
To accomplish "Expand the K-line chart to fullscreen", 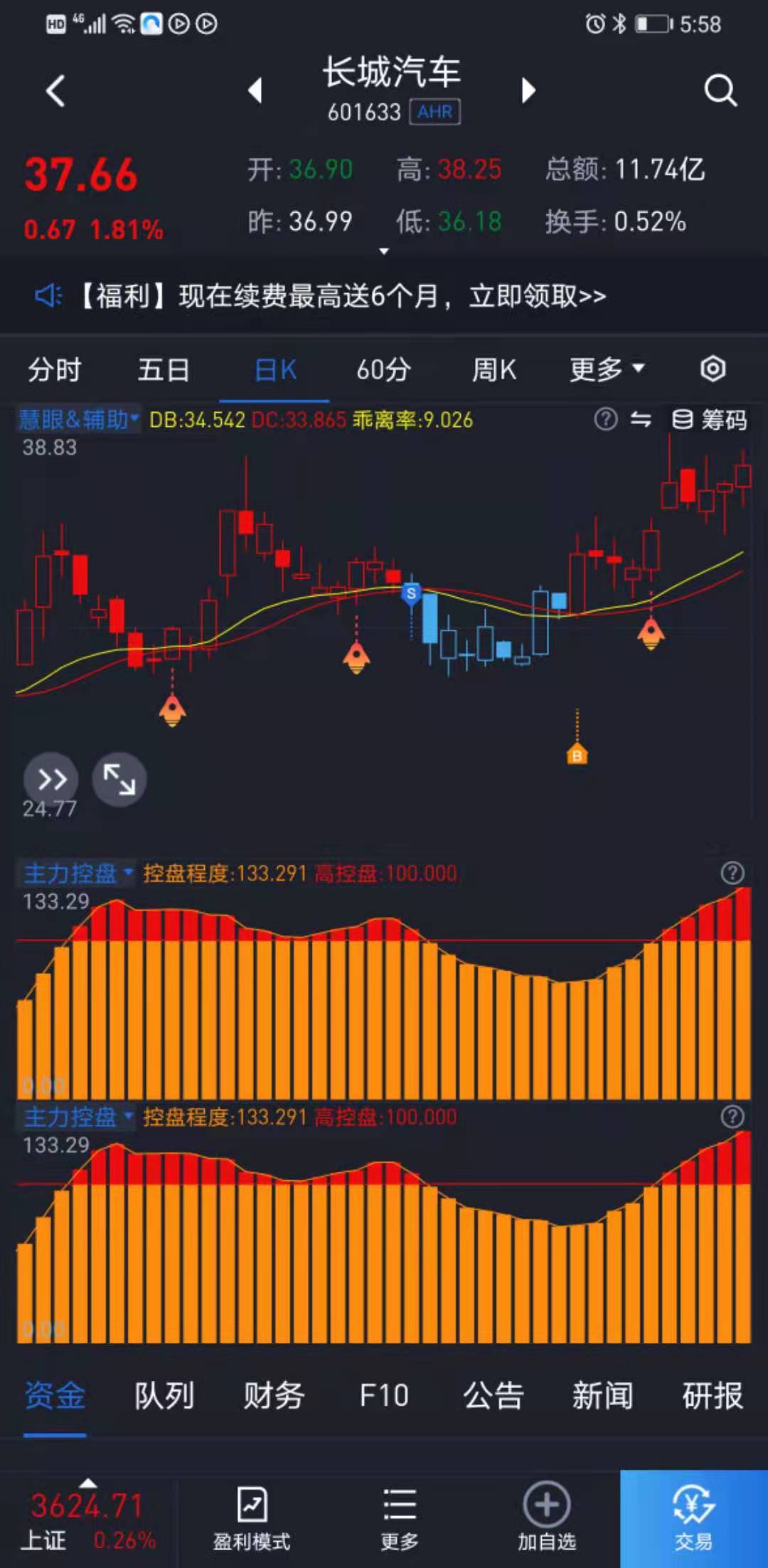I will coord(119,779).
